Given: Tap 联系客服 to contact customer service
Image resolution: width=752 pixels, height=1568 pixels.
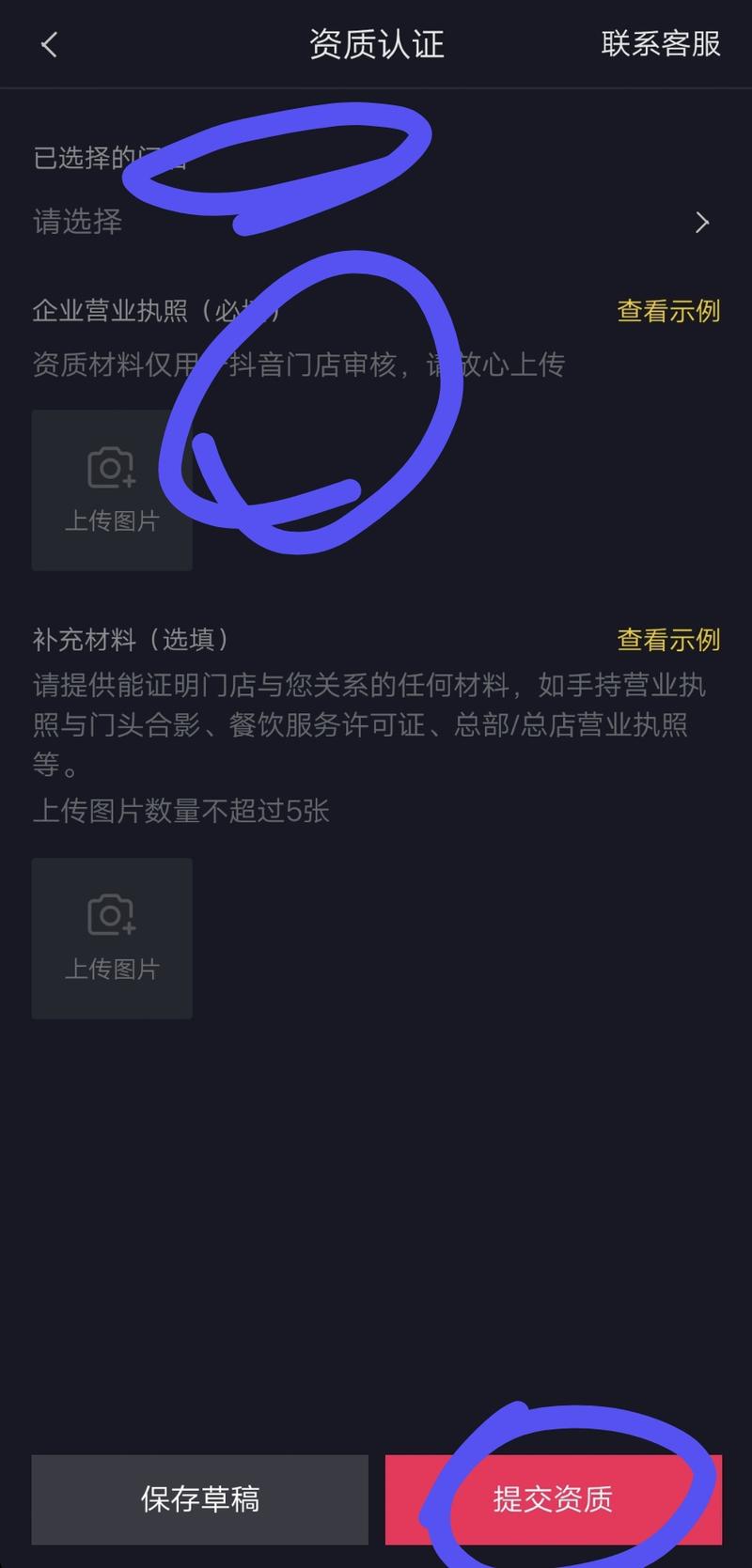Looking at the screenshot, I should (660, 45).
